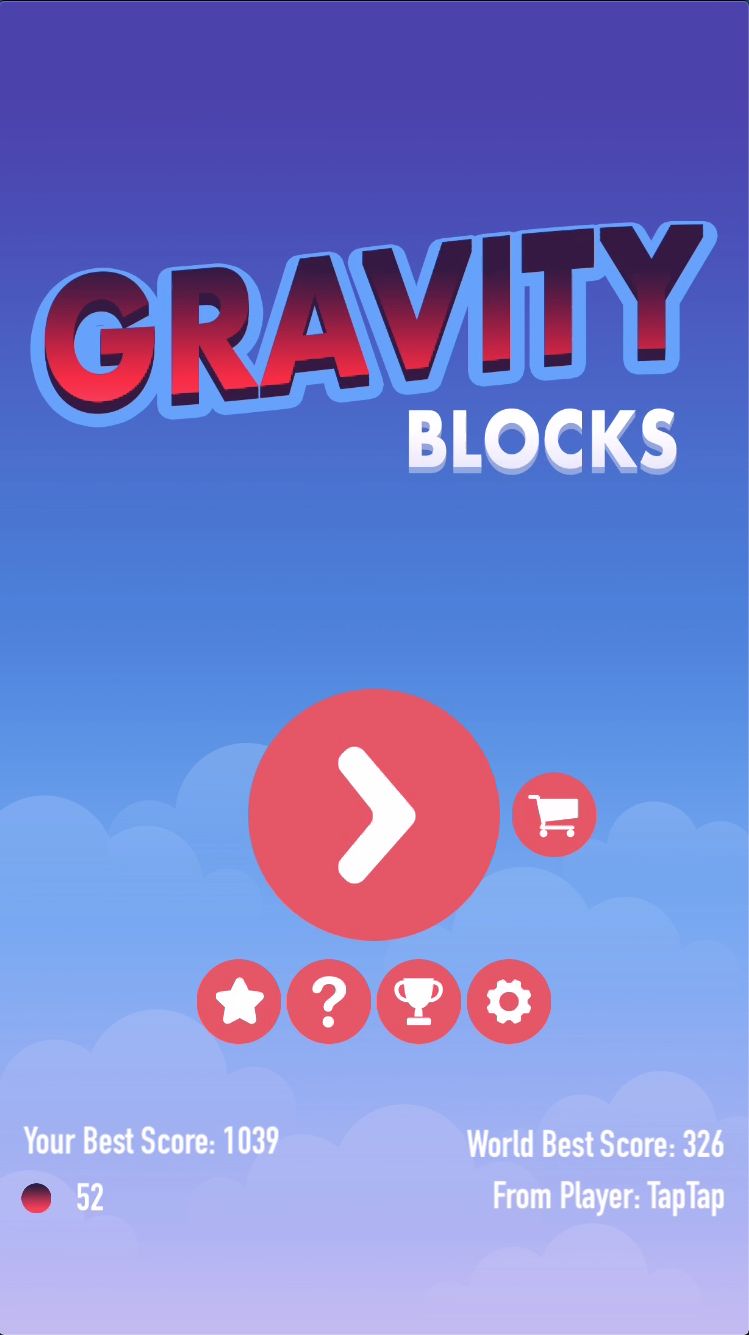Screen dimensions: 749x1335
Task: Open the shop cart icon
Action: pos(554,815)
